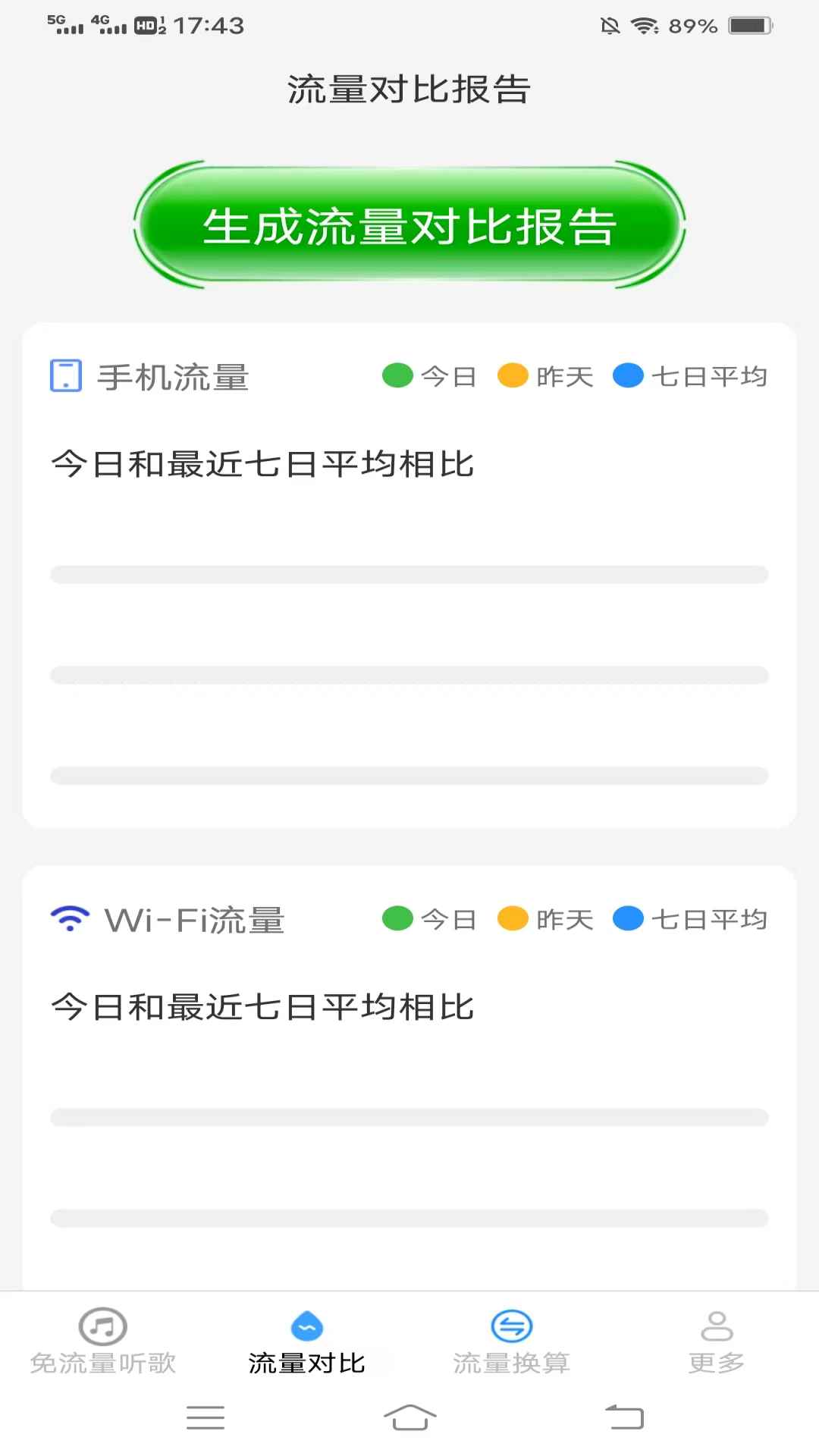Image resolution: width=819 pixels, height=1456 pixels.
Task: Open recent apps with the menu navigation button
Action: [x=205, y=1417]
